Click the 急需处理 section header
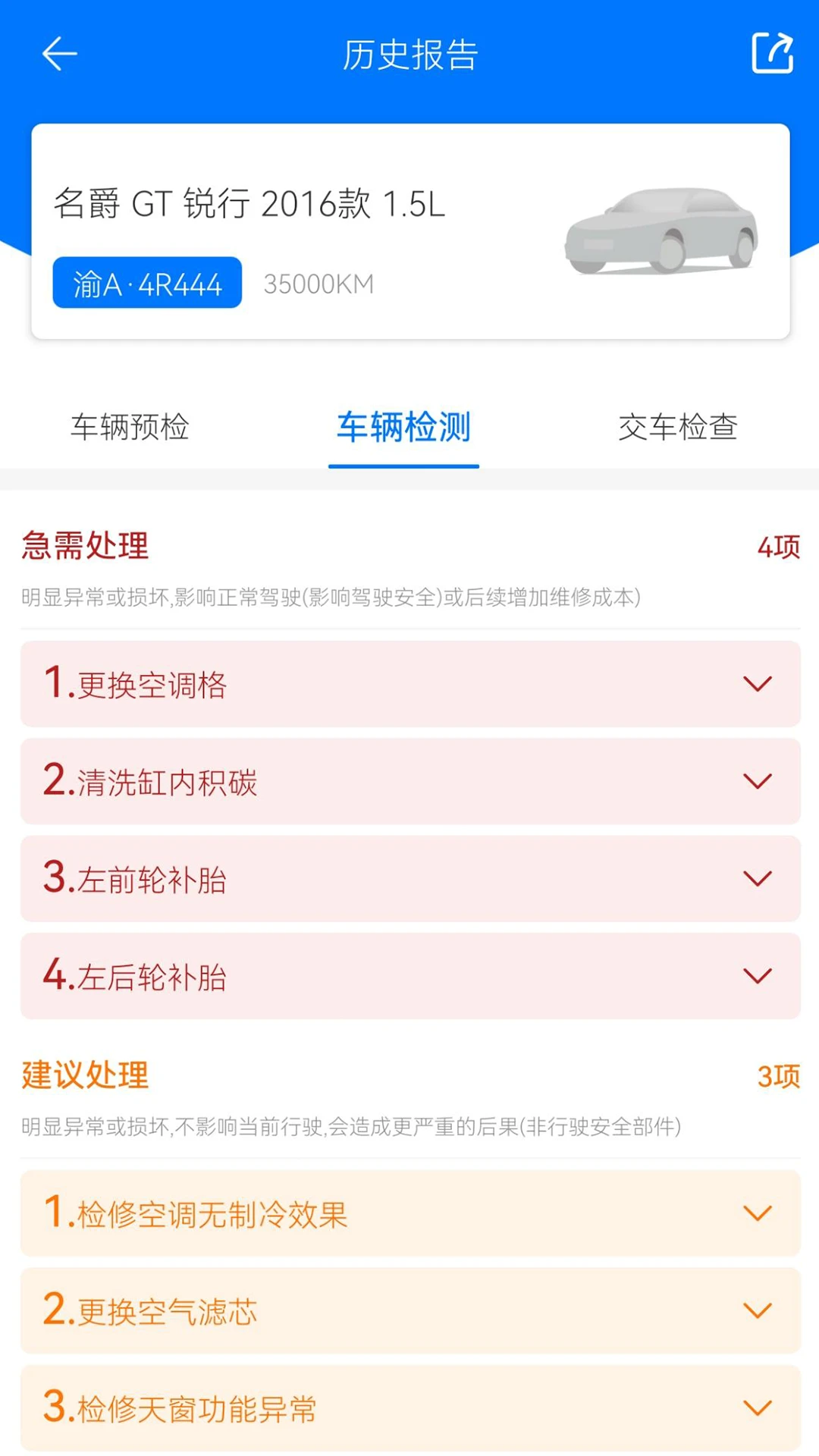Image resolution: width=819 pixels, height=1456 pixels. pyautogui.click(x=86, y=546)
